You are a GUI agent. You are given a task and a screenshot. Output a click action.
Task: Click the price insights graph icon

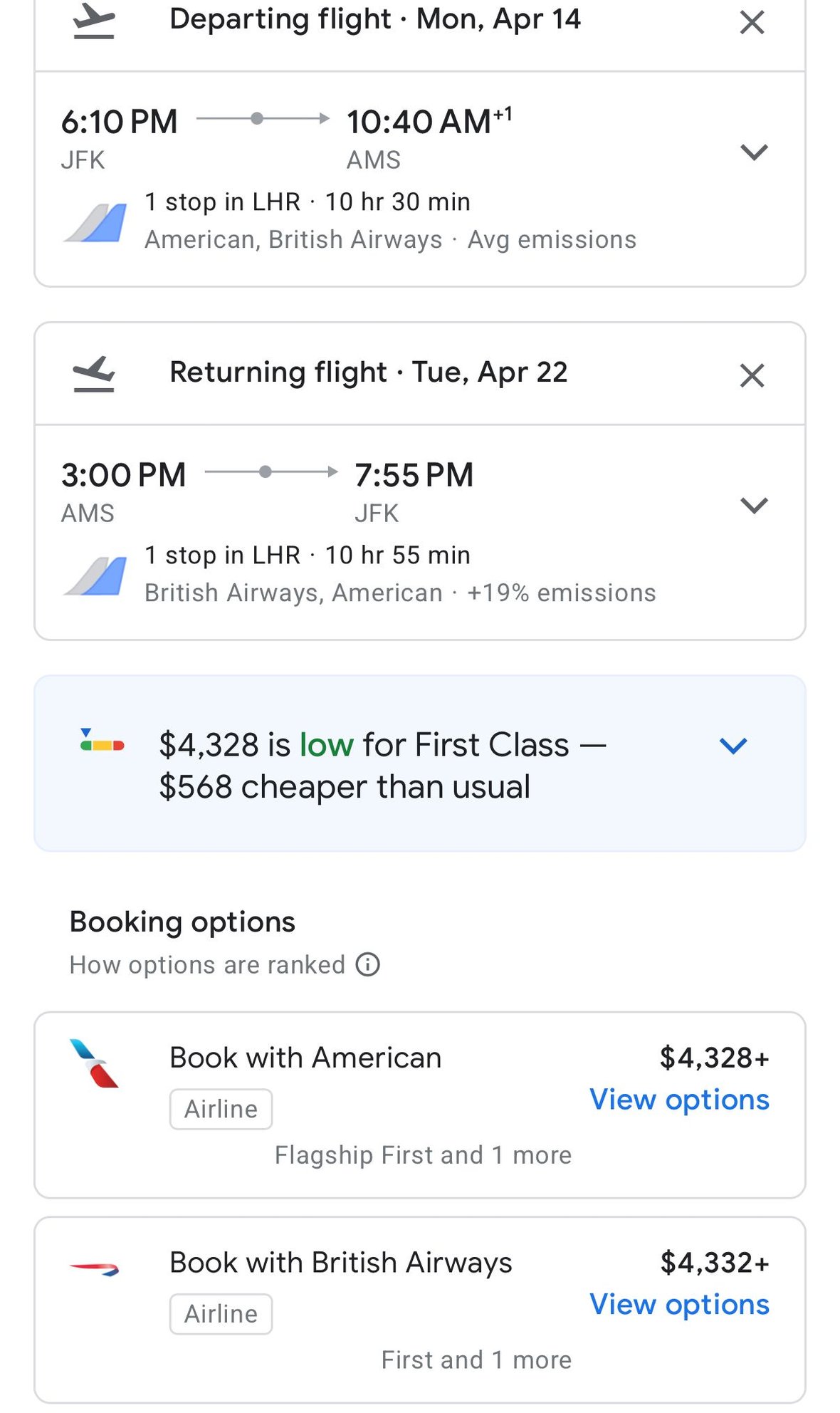pyautogui.click(x=104, y=745)
